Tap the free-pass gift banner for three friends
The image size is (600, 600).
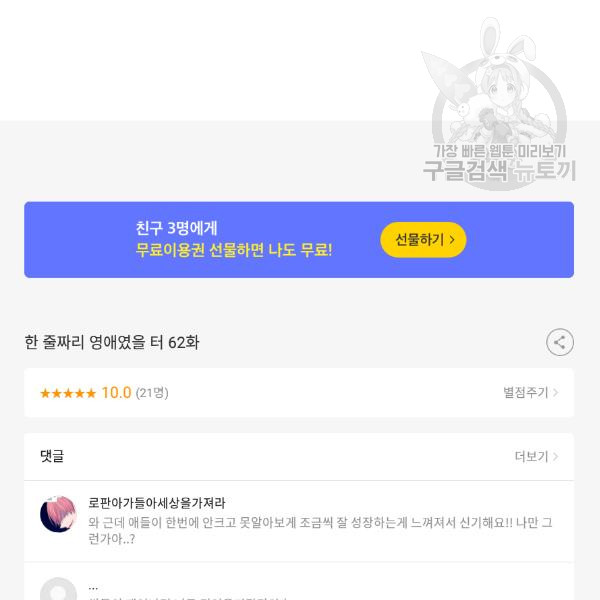click(x=299, y=240)
